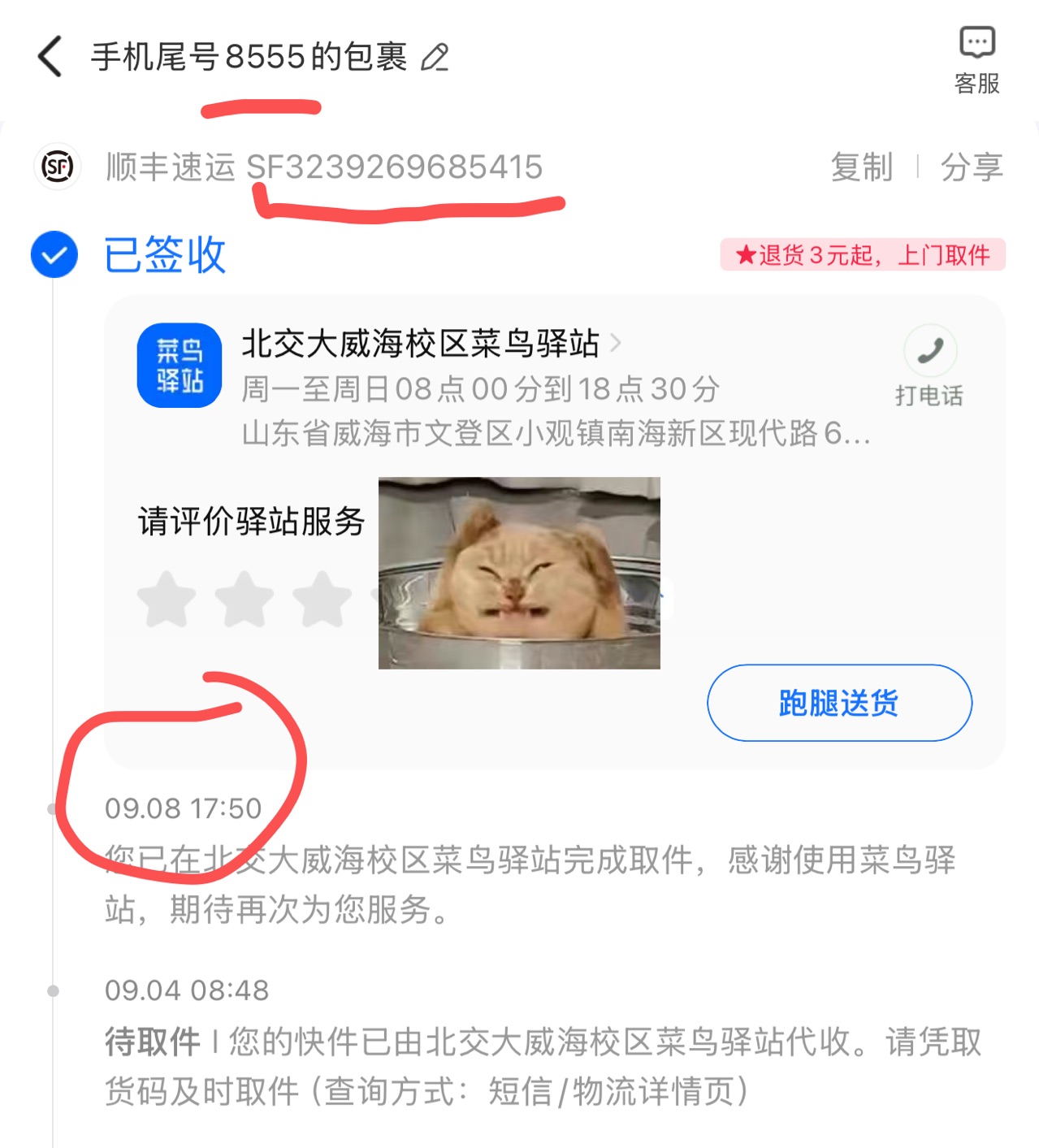Open the 退货3元起 上门取件 banner
This screenshot has height=1148, width=1039.
[862, 255]
